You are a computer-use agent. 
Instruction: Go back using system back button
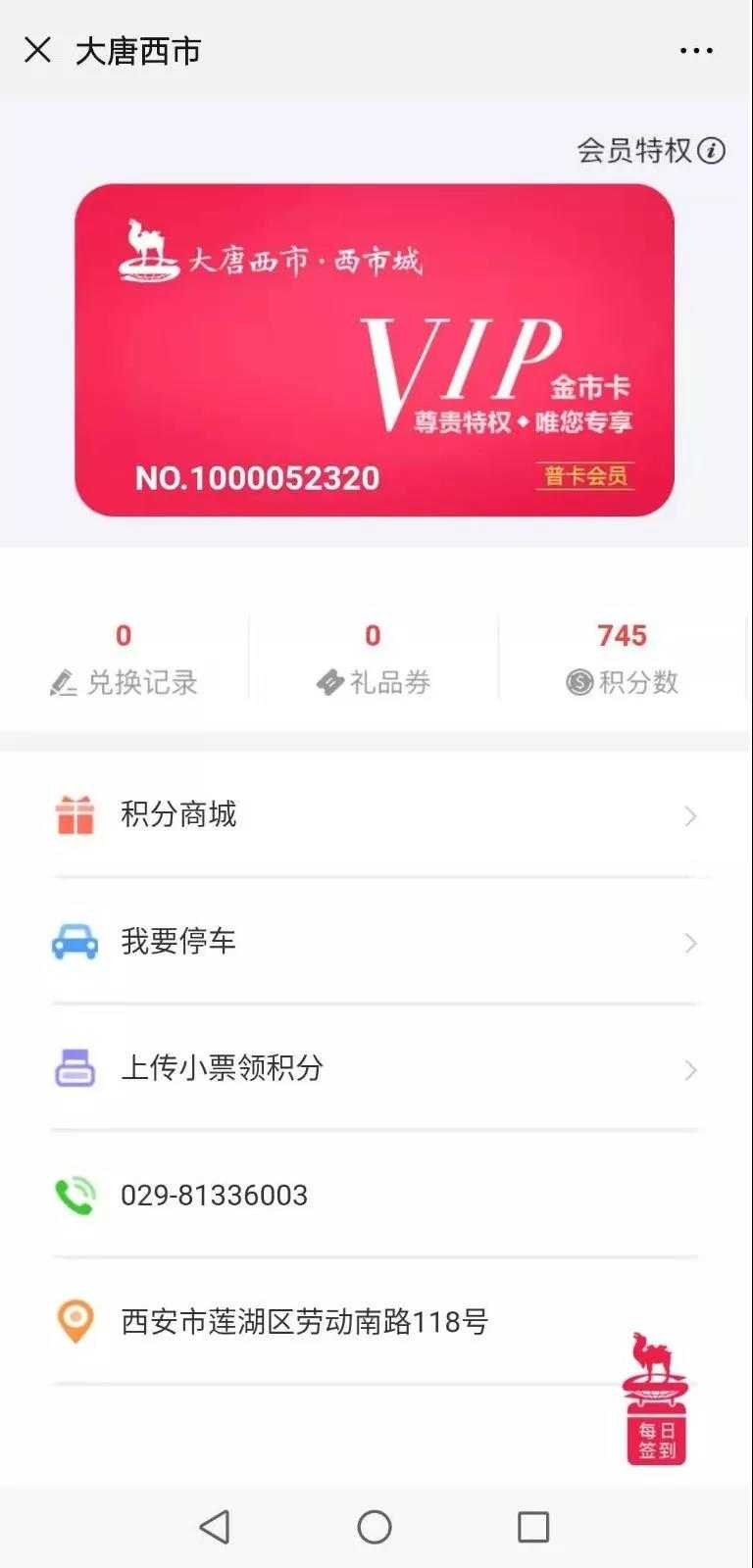(215, 1526)
